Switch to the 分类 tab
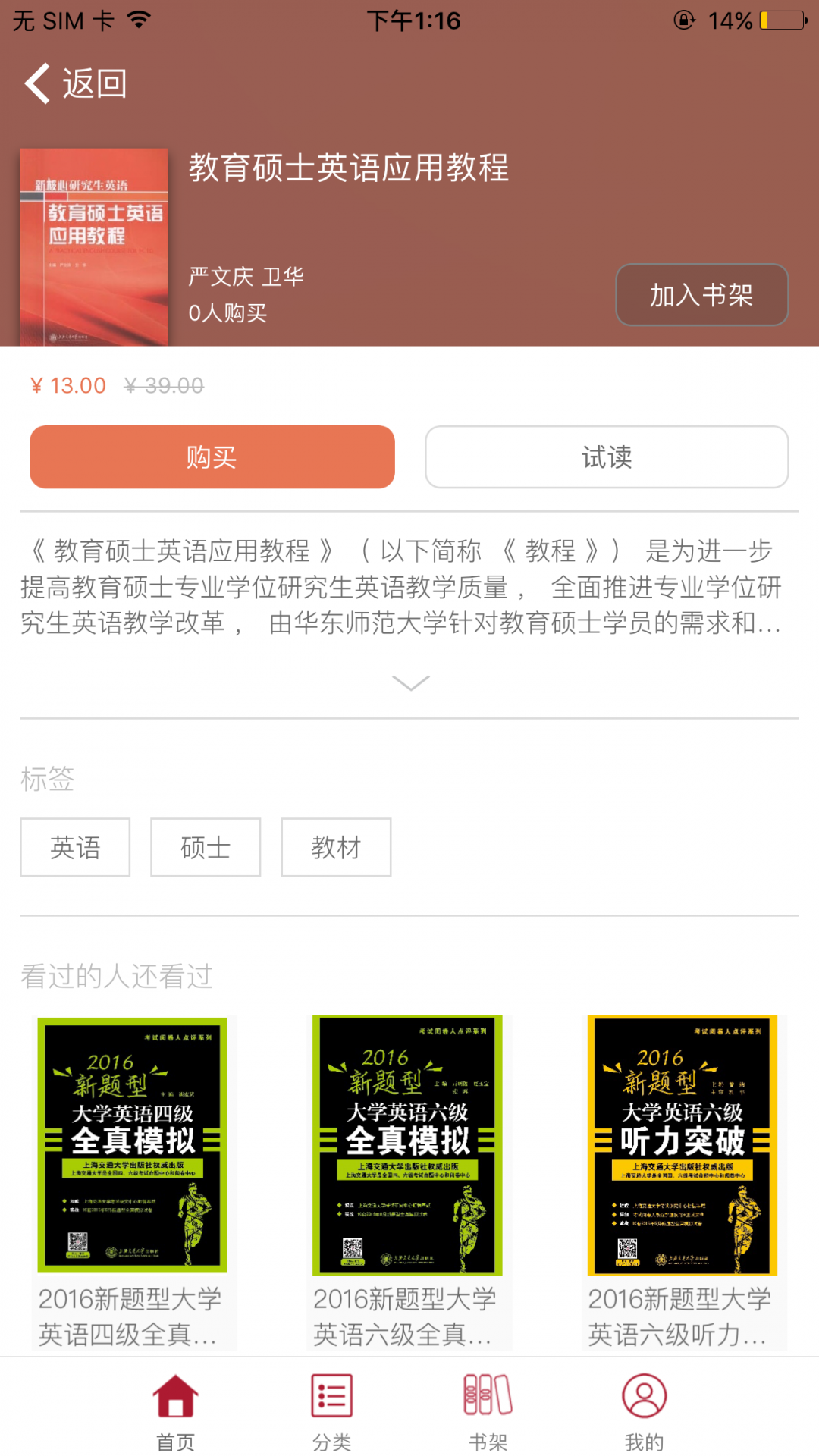 tap(332, 1410)
